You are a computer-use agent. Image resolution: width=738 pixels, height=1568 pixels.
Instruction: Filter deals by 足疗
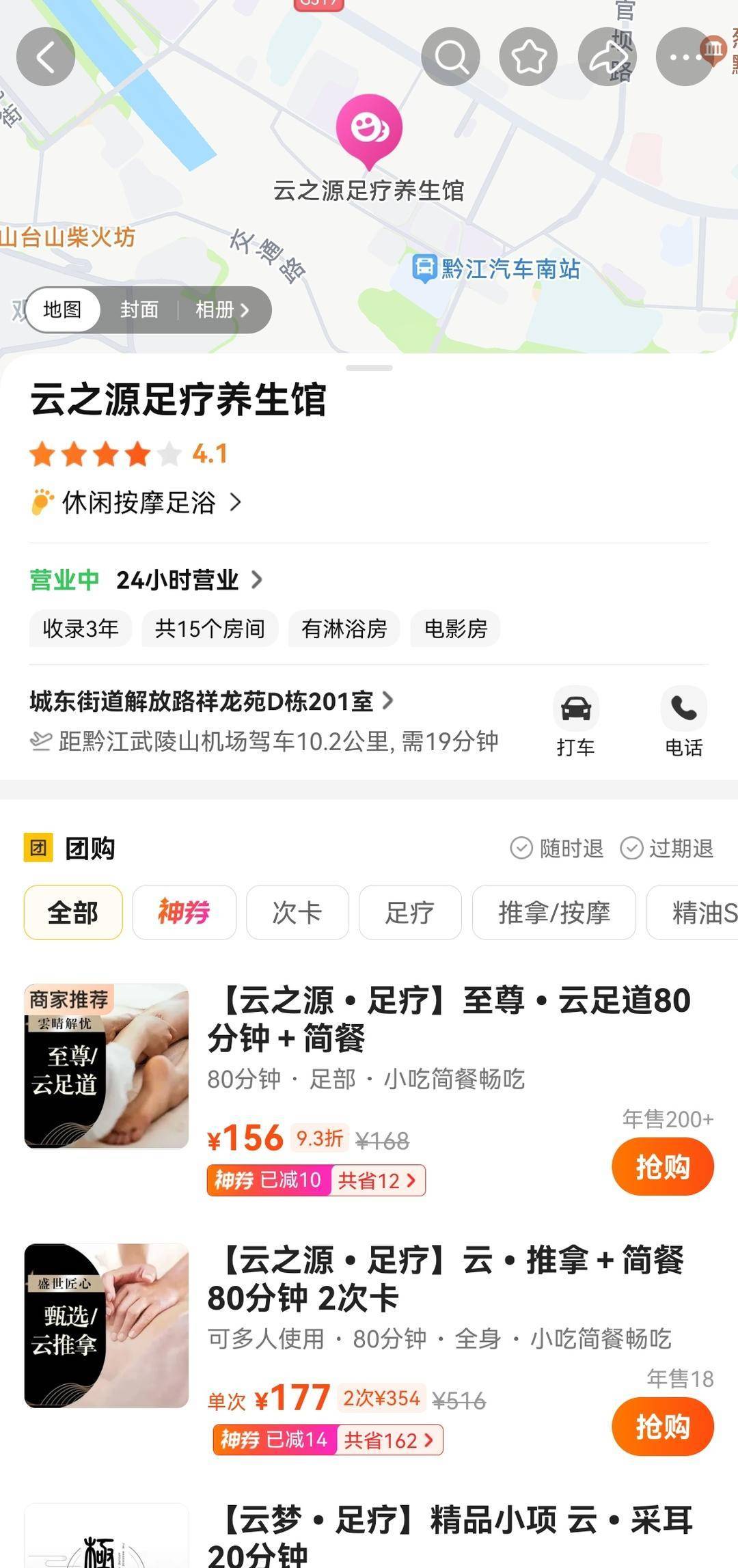click(409, 912)
